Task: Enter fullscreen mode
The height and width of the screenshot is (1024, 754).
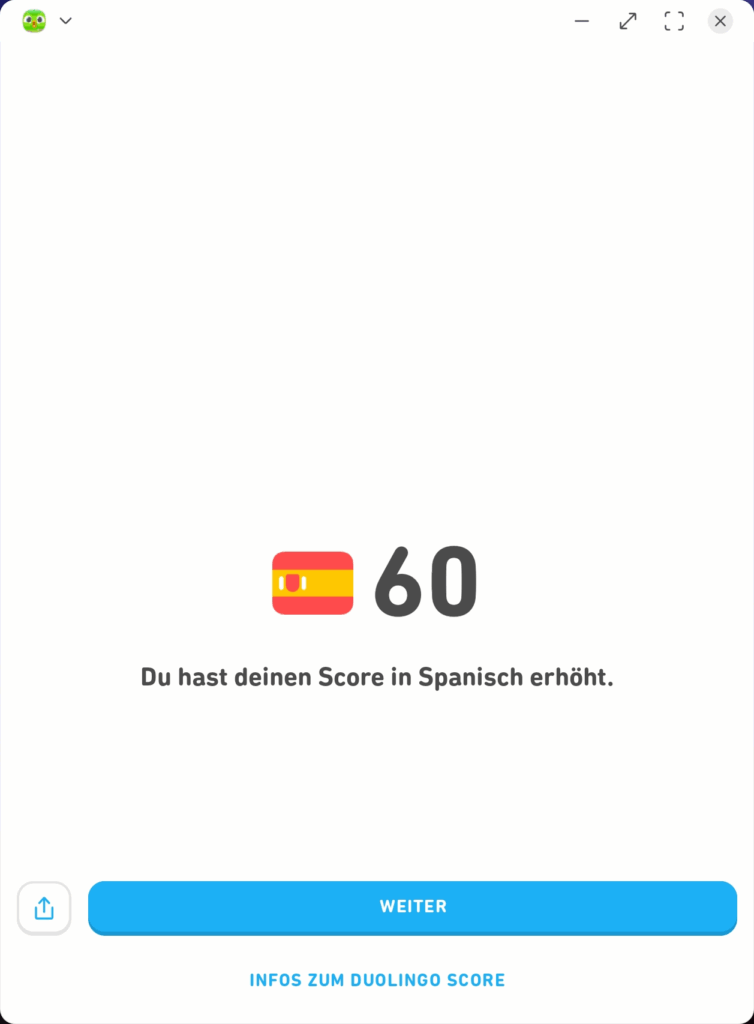Action: [x=674, y=21]
